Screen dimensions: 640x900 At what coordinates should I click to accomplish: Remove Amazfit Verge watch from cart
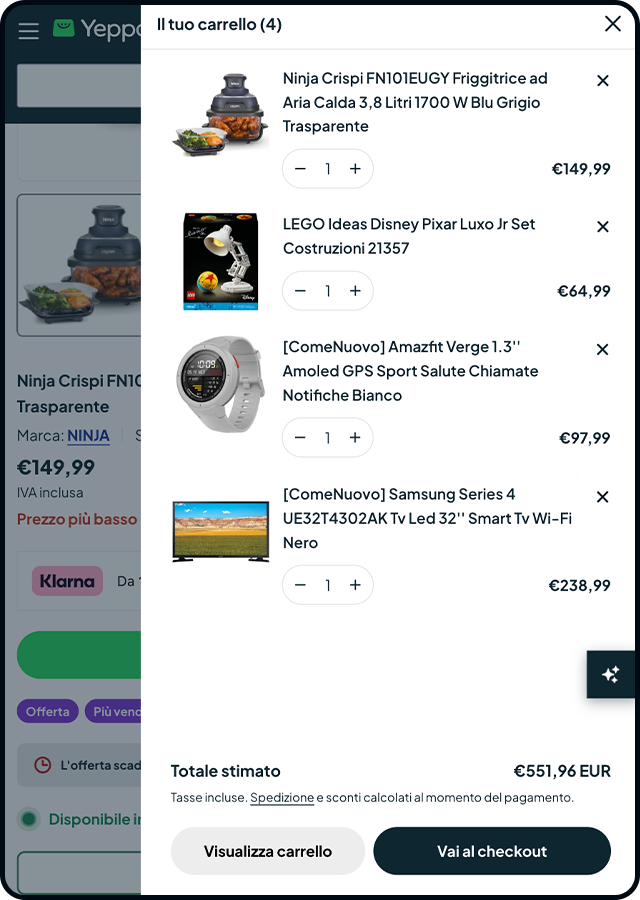pos(602,350)
